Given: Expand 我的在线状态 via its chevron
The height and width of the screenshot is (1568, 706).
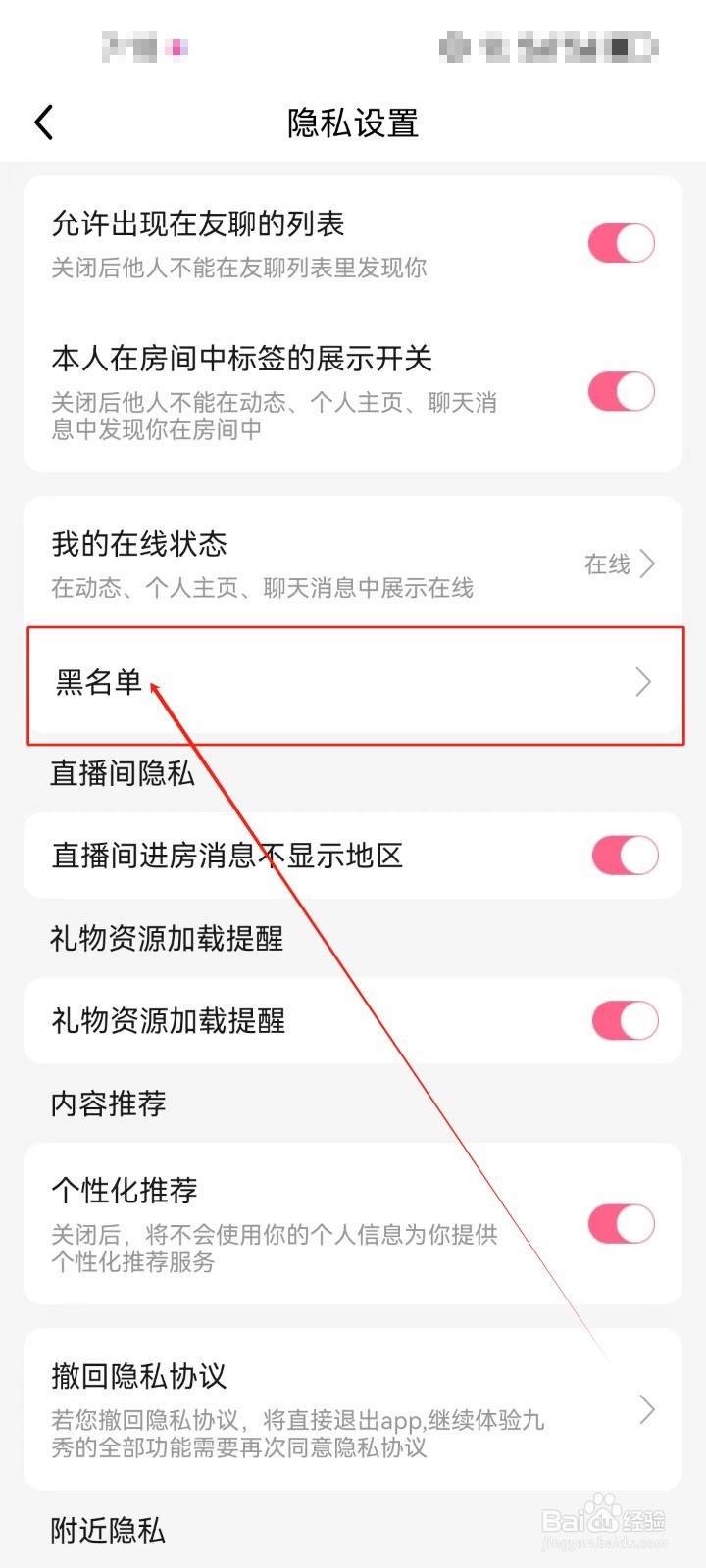Looking at the screenshot, I should click(x=645, y=563).
